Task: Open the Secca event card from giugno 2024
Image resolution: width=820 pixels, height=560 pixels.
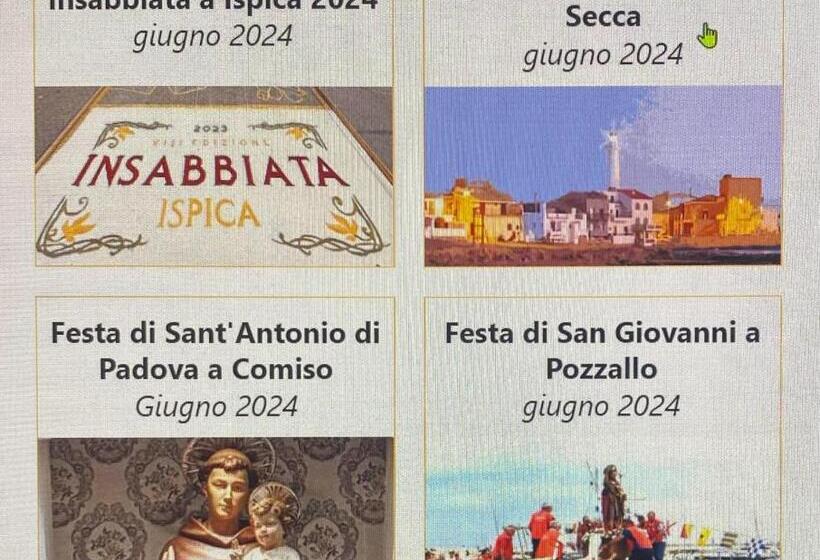Action: [602, 175]
